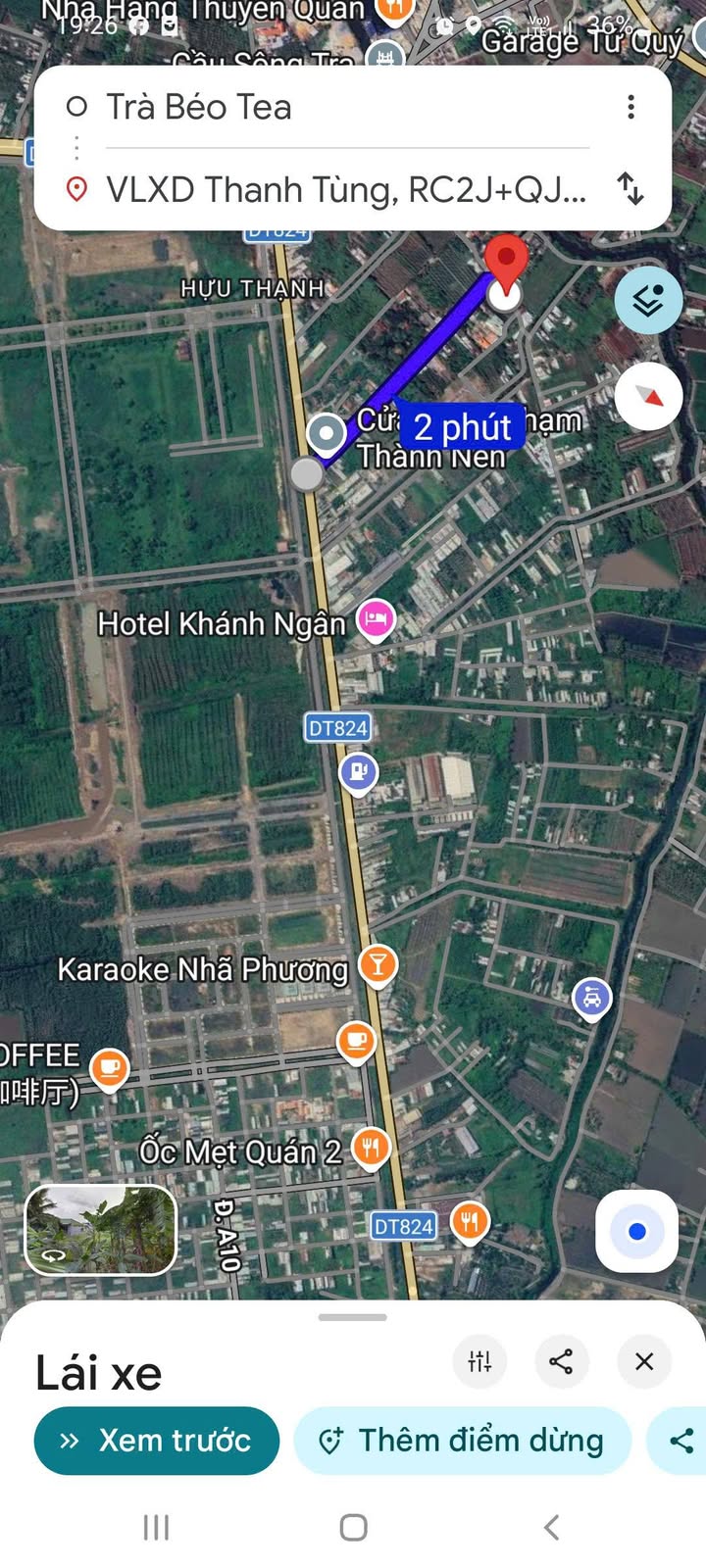Open recent apps from navigation bar
The height and width of the screenshot is (1568, 706).
pyautogui.click(x=156, y=1527)
